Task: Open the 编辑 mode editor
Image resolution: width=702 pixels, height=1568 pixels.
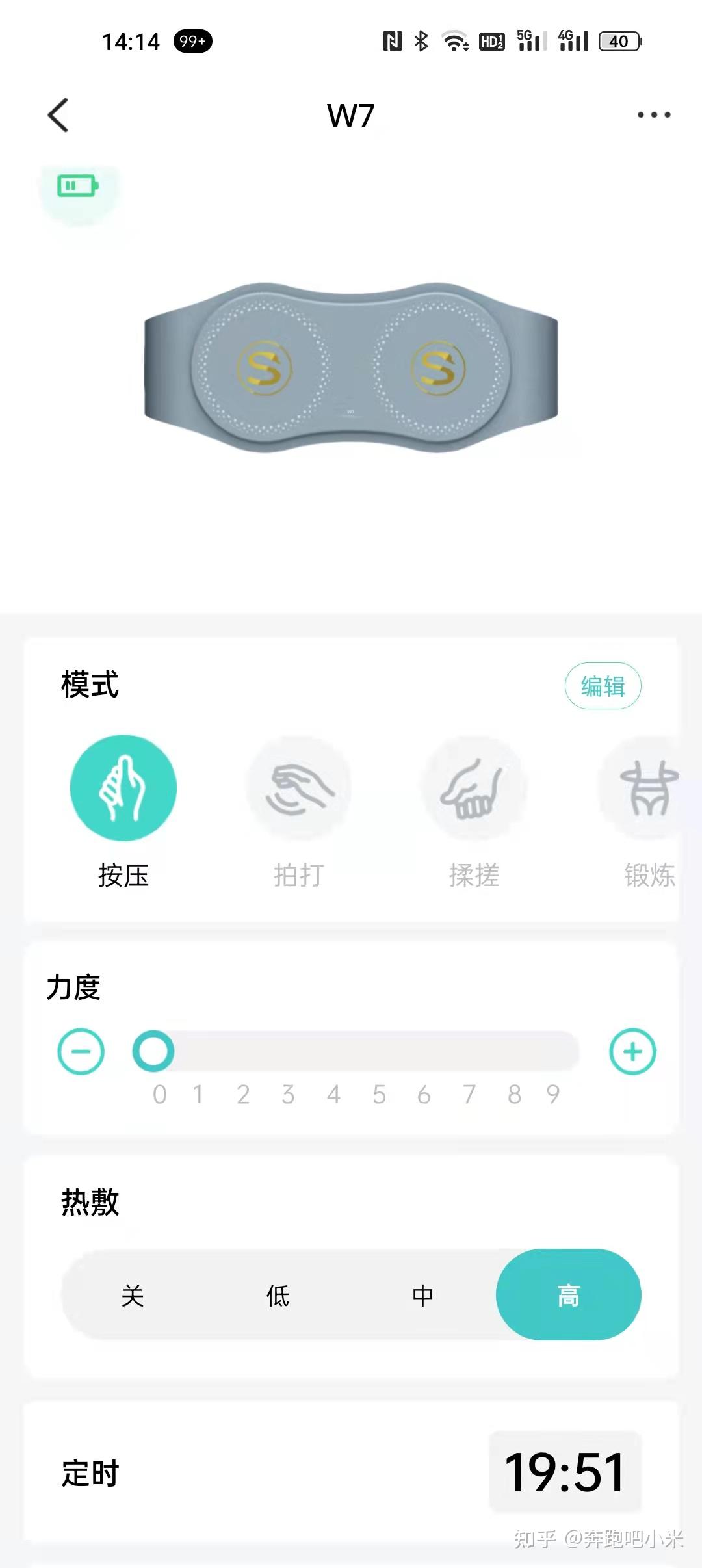Action: (x=603, y=686)
